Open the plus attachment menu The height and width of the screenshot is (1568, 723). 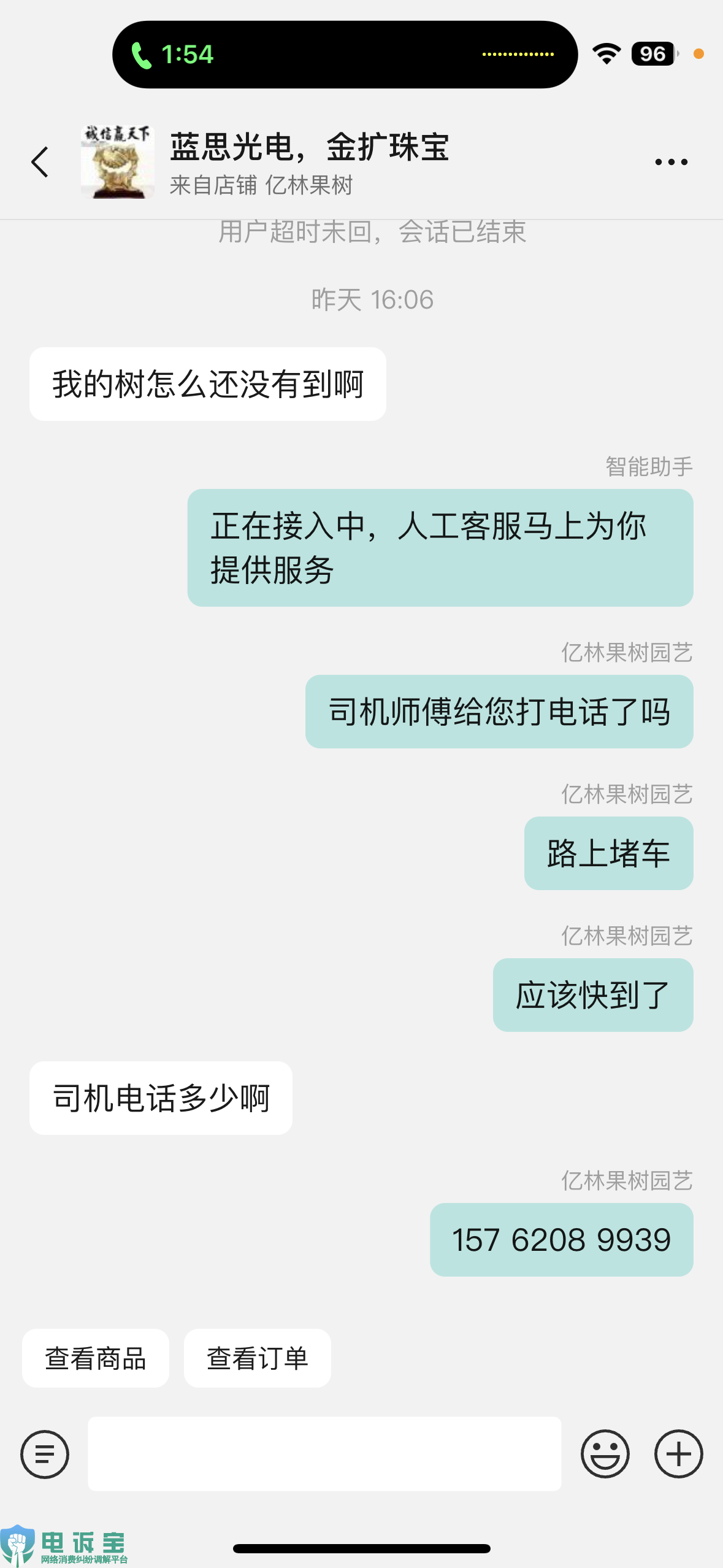pyautogui.click(x=678, y=1454)
